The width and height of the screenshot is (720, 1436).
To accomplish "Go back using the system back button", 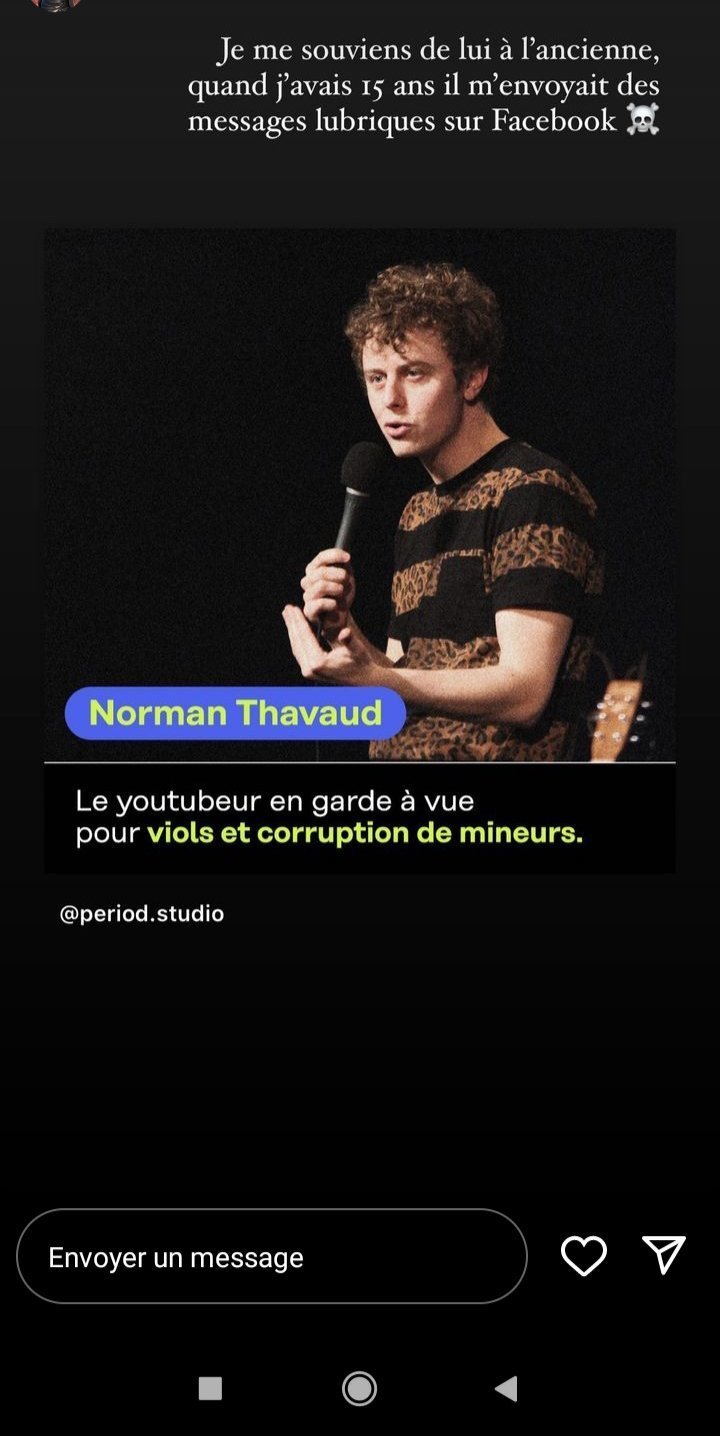I will point(506,1388).
